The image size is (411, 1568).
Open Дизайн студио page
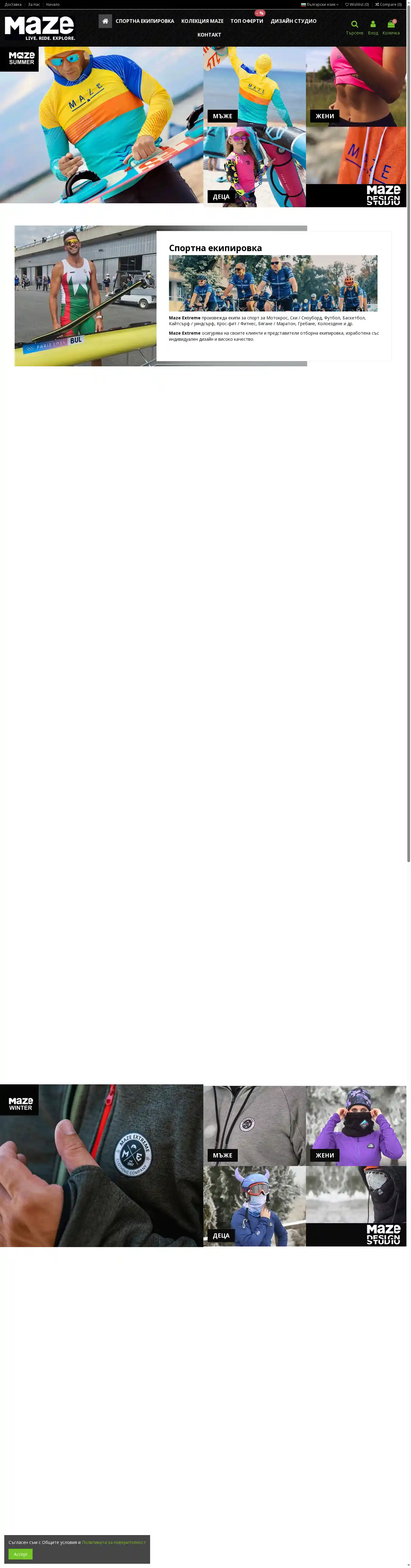(x=293, y=21)
